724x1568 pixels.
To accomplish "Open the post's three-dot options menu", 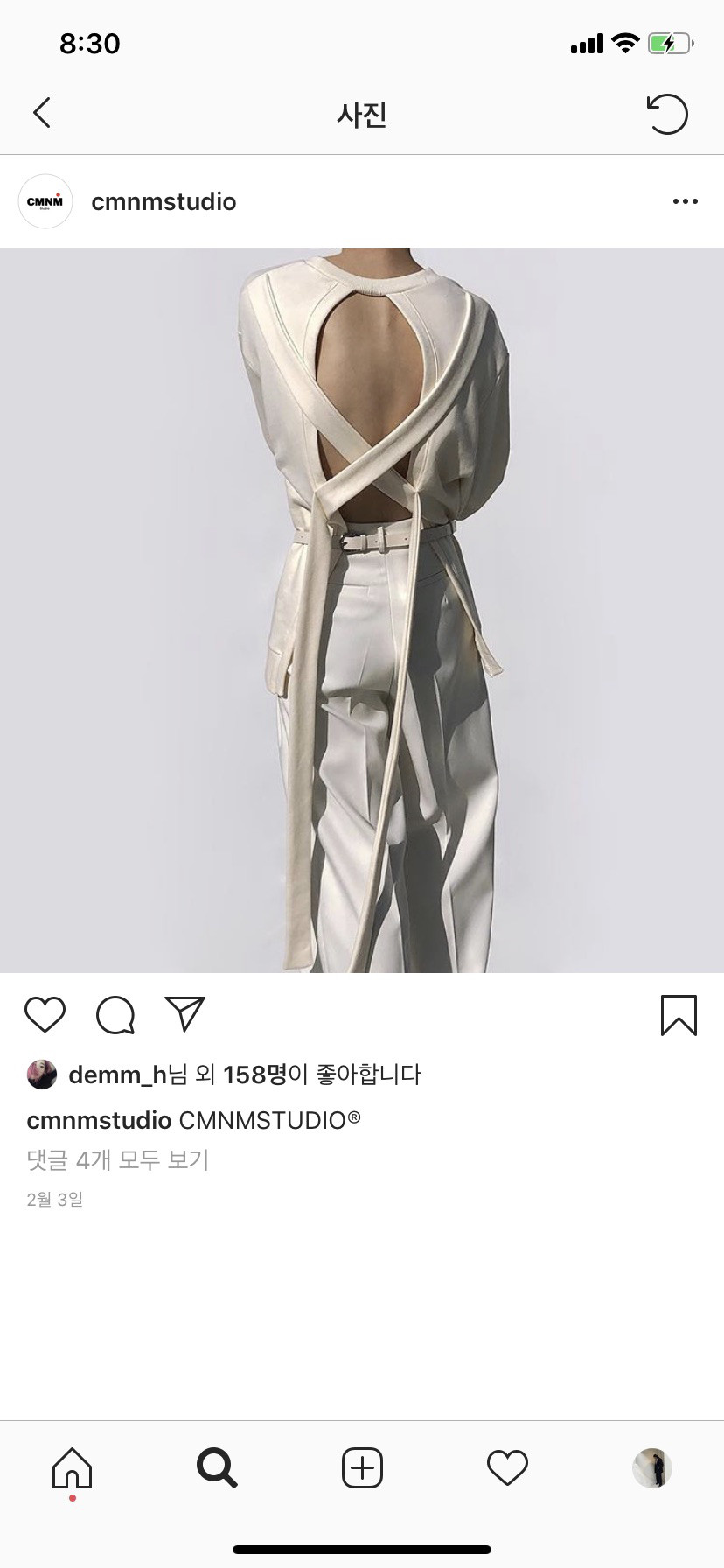I will pyautogui.click(x=685, y=202).
